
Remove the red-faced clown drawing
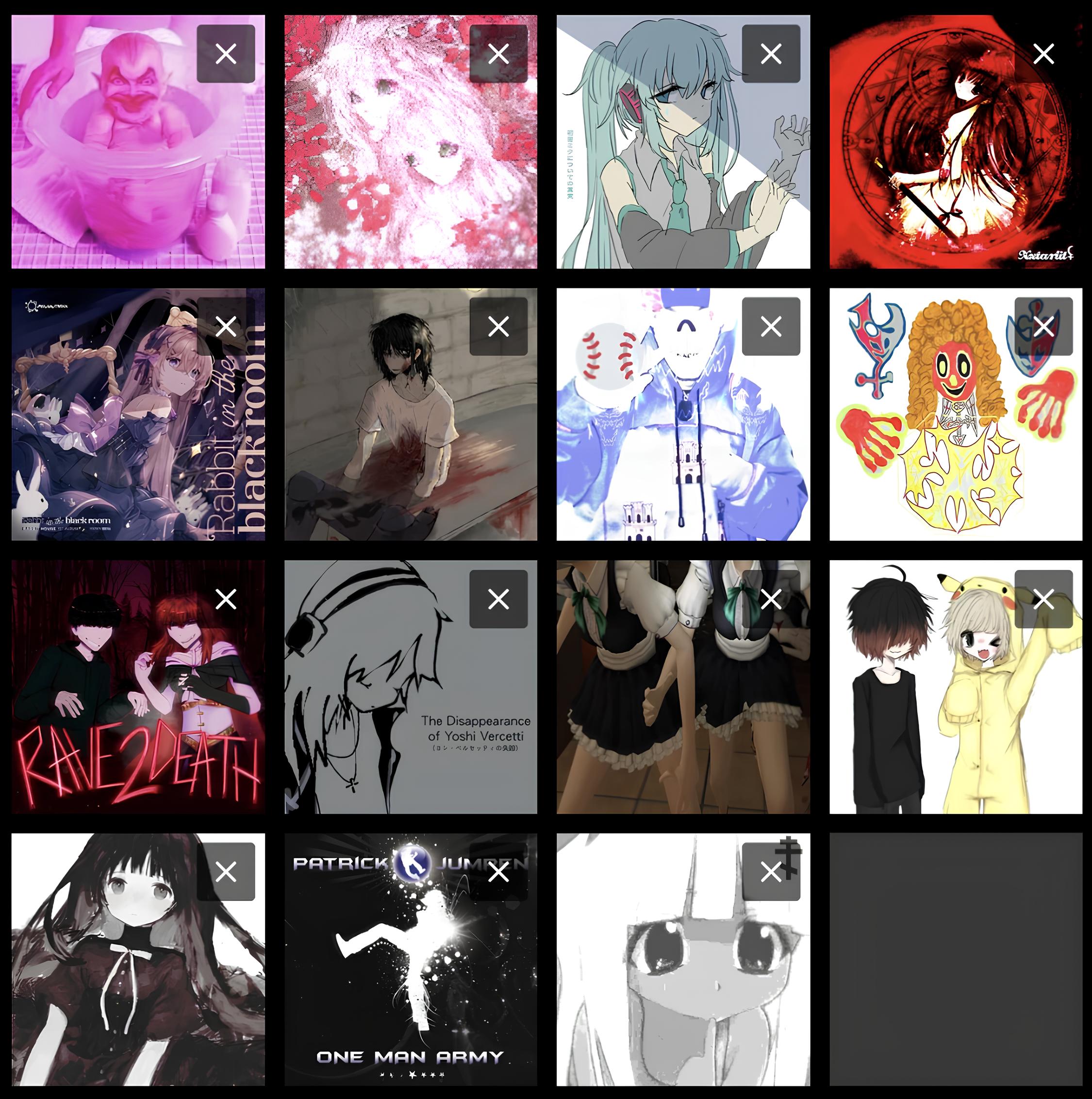pos(1043,327)
